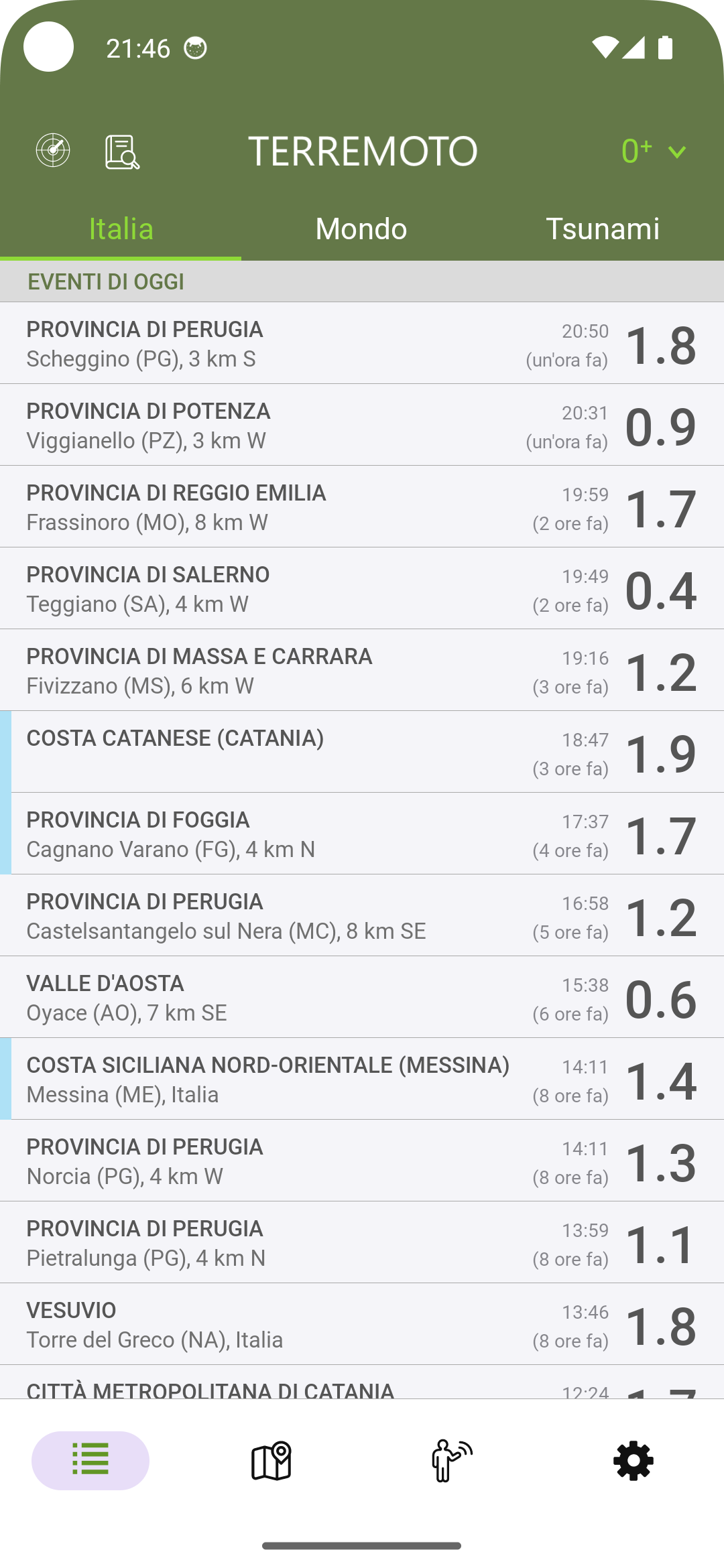Open the radar icon in the header
The width and height of the screenshot is (724, 1568).
(53, 151)
